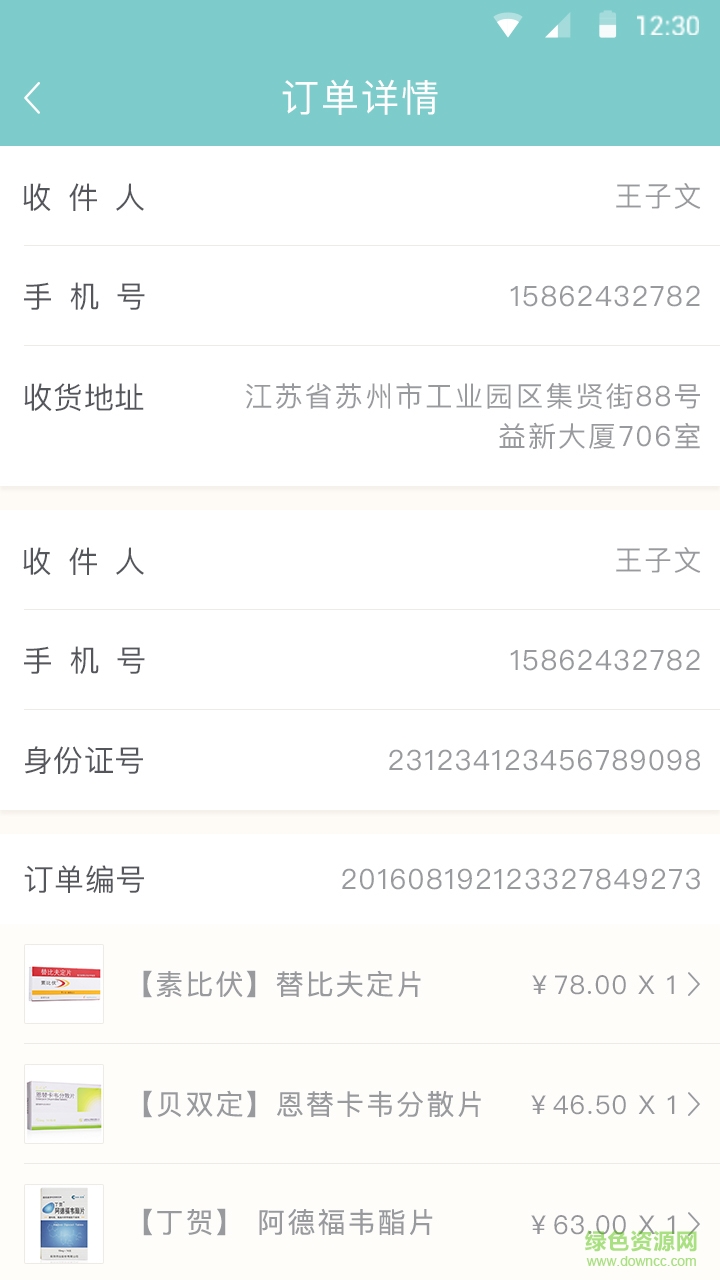
Task: Open the 【贝双定】恩替卡韦分散片 product row
Action: point(360,1104)
